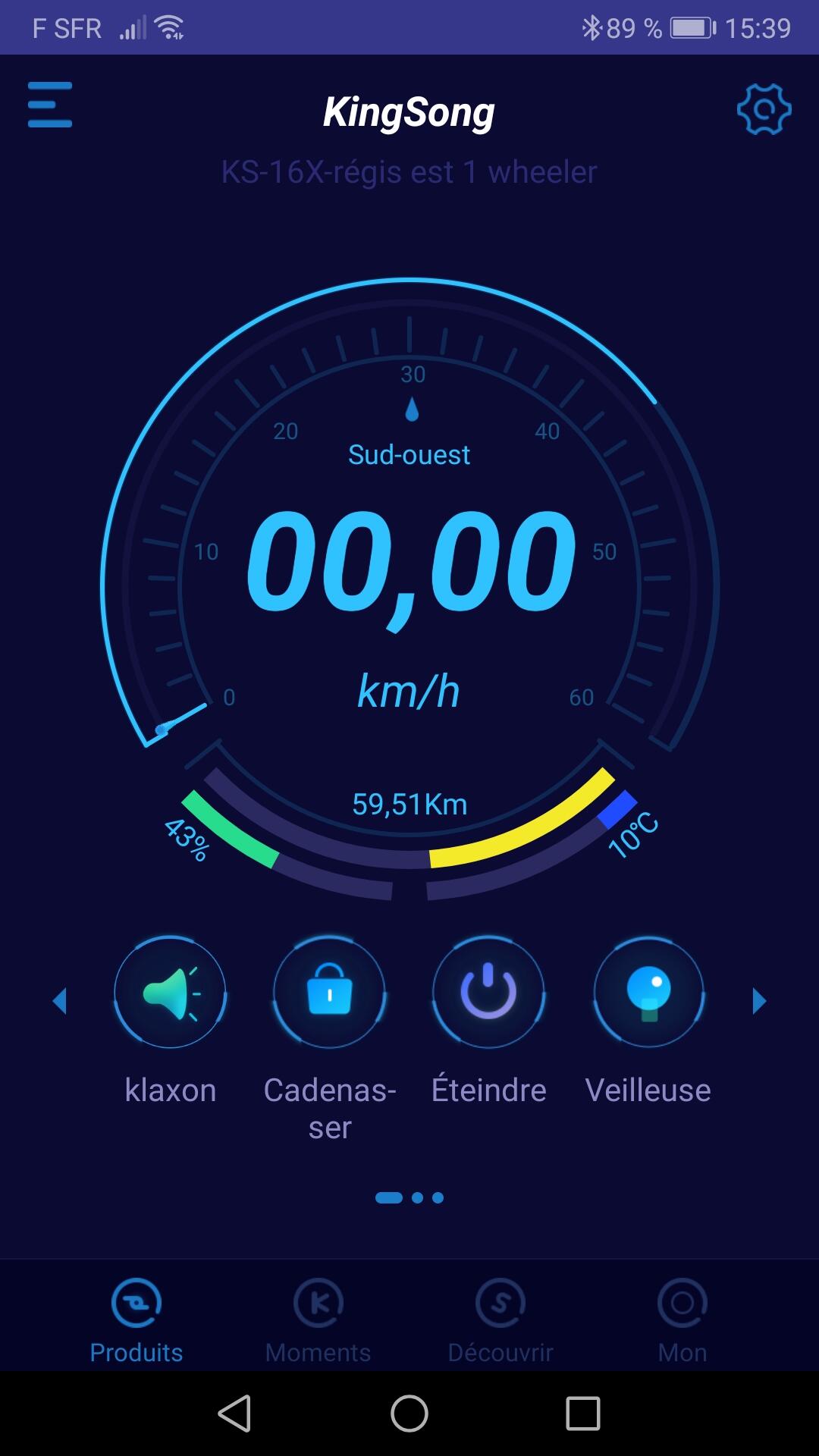Show previous controls with left arrow
This screenshot has width=819, height=1456.
tap(60, 1001)
